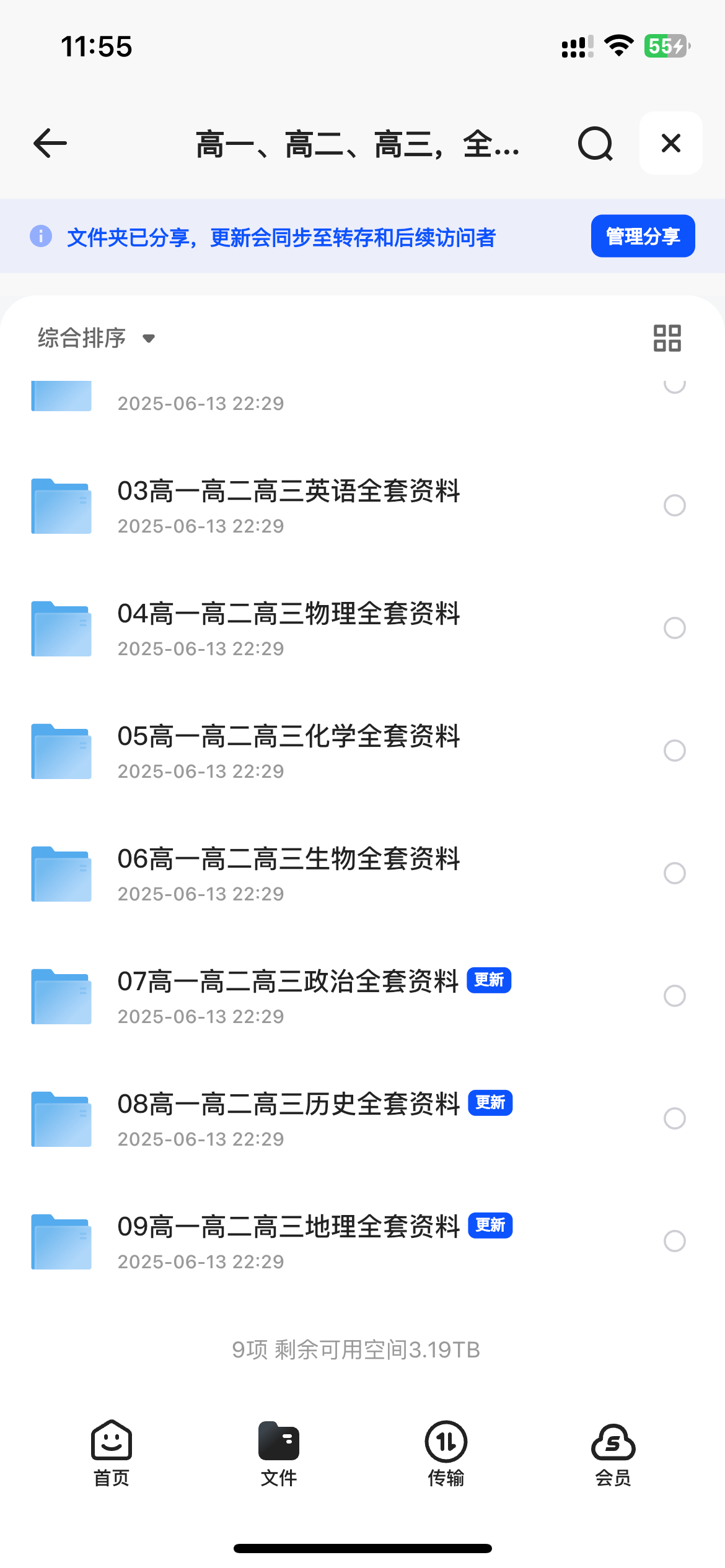Image resolution: width=725 pixels, height=1568 pixels.
Task: Select the 03英语 folder checkbox circle
Action: click(x=675, y=505)
